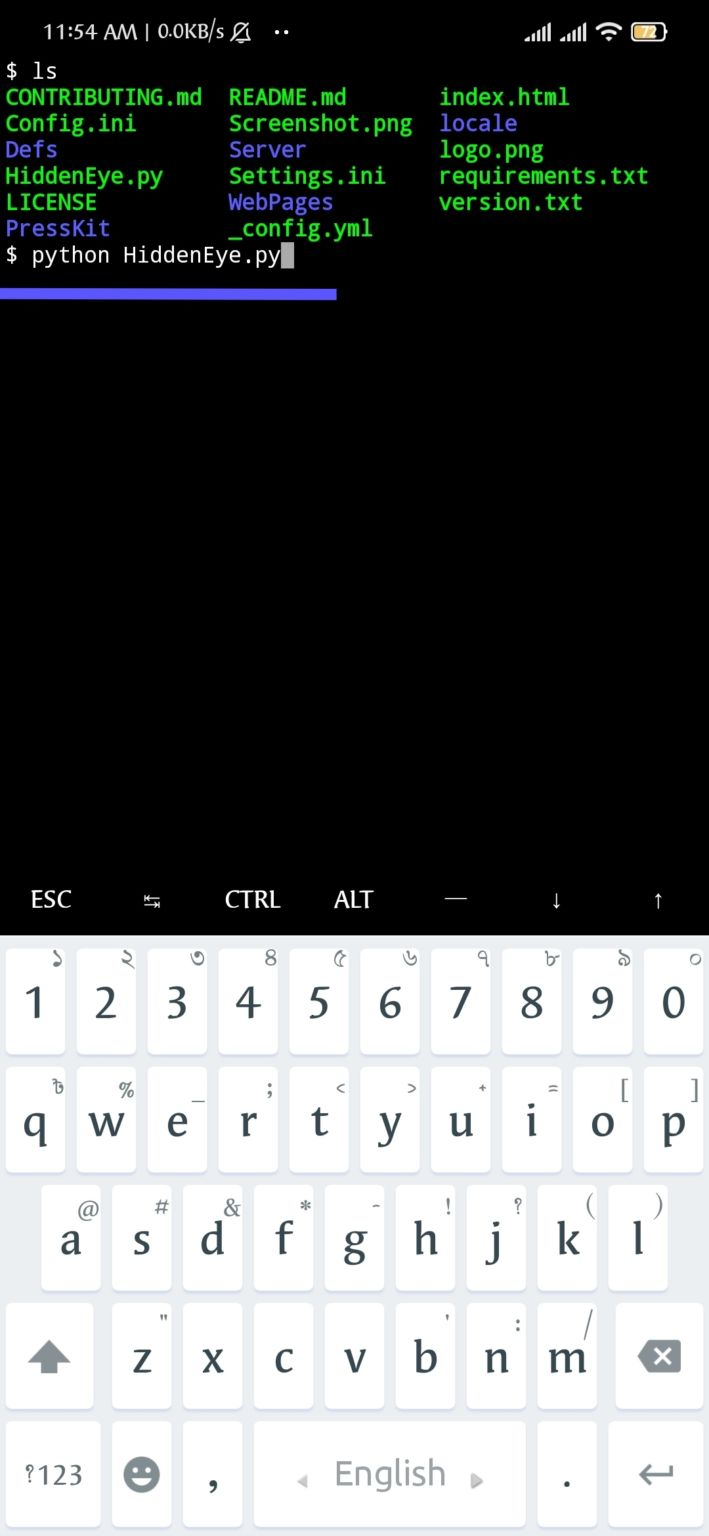709x1536 pixels.
Task: Type the comma key
Action: [x=212, y=1474]
